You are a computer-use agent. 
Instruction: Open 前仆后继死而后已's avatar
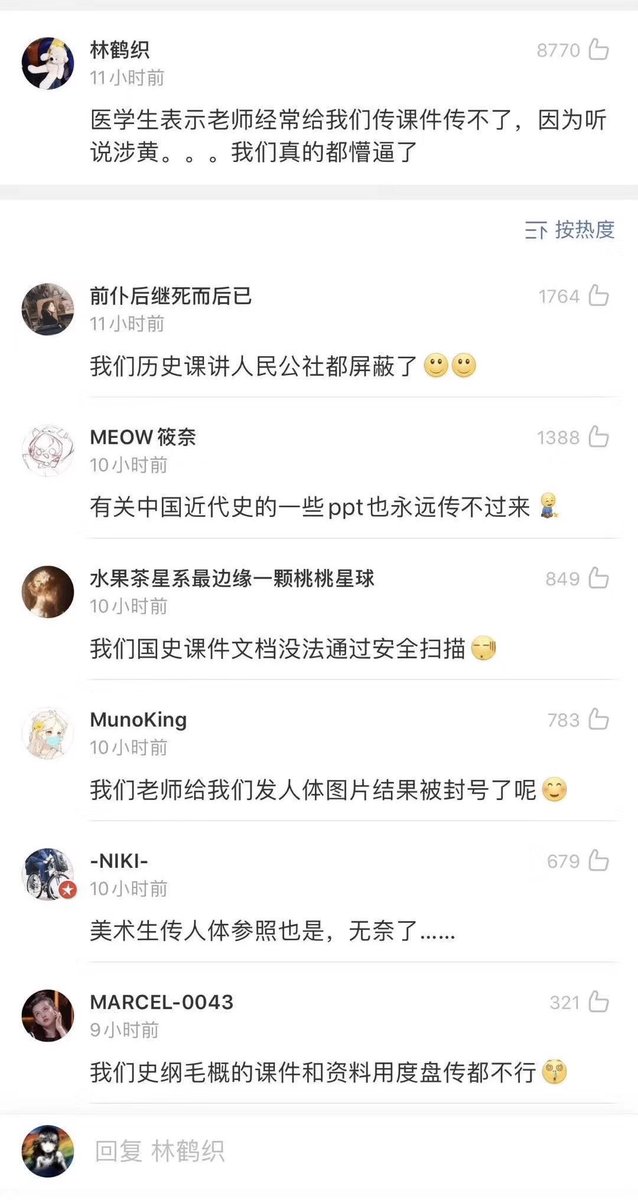[x=47, y=309]
